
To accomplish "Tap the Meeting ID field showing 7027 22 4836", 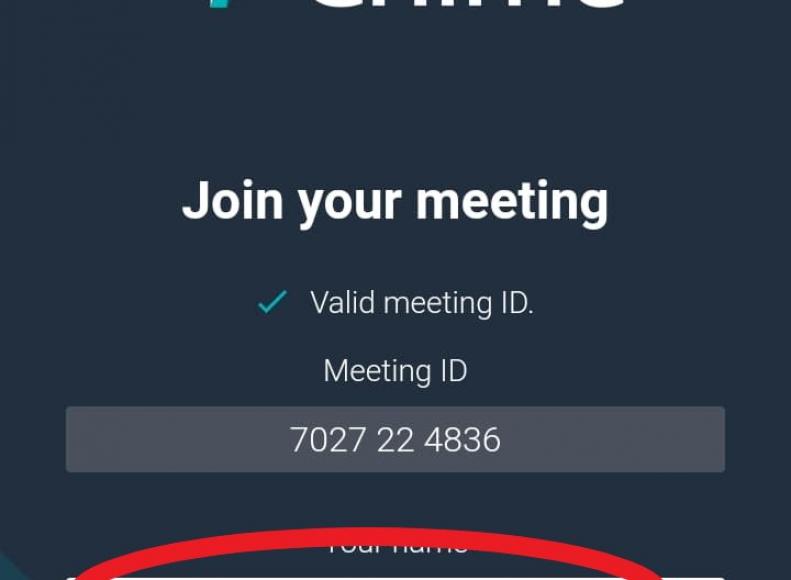I will tap(395, 440).
